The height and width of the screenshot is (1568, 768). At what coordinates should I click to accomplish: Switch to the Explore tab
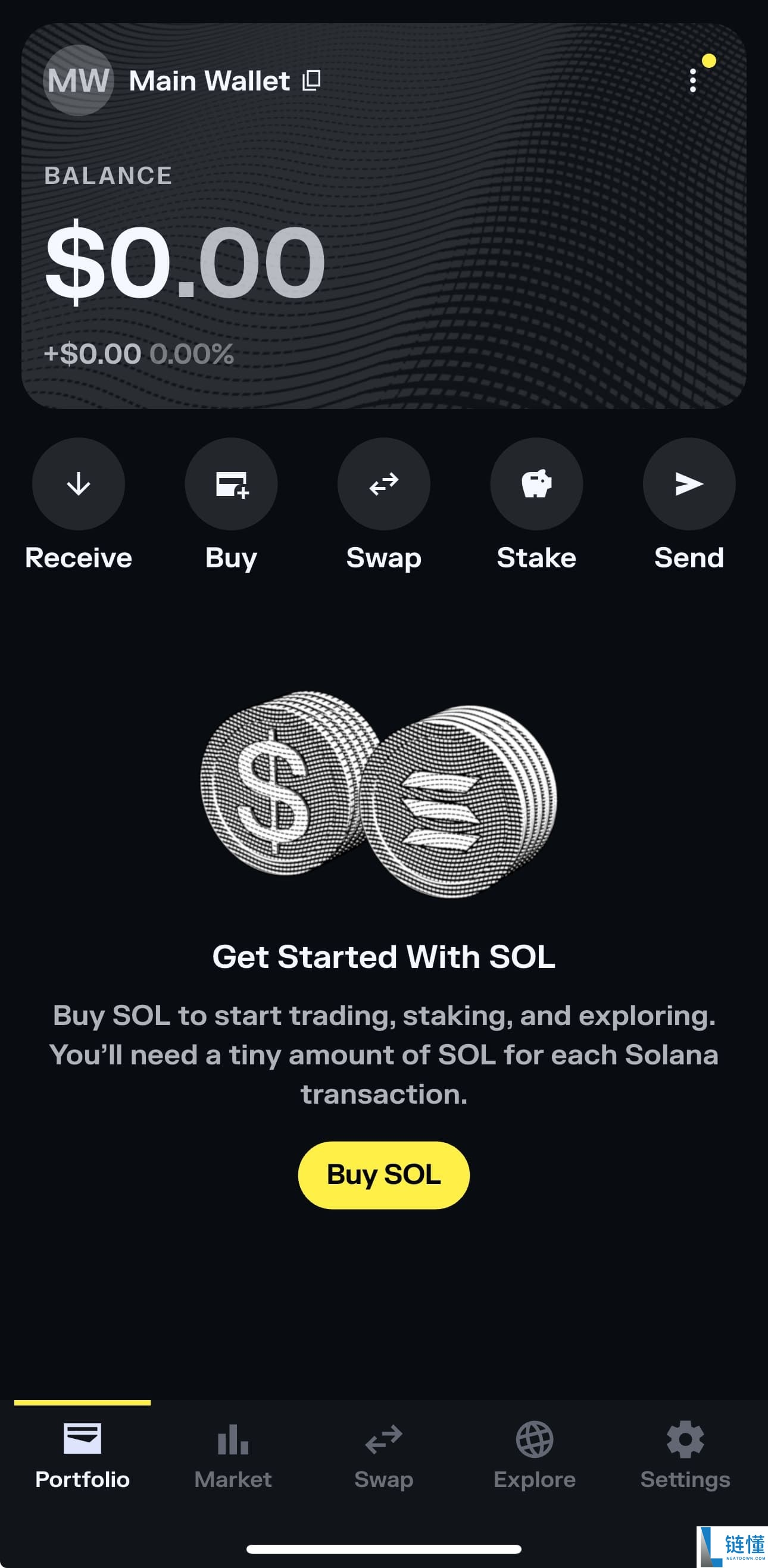pyautogui.click(x=534, y=1455)
